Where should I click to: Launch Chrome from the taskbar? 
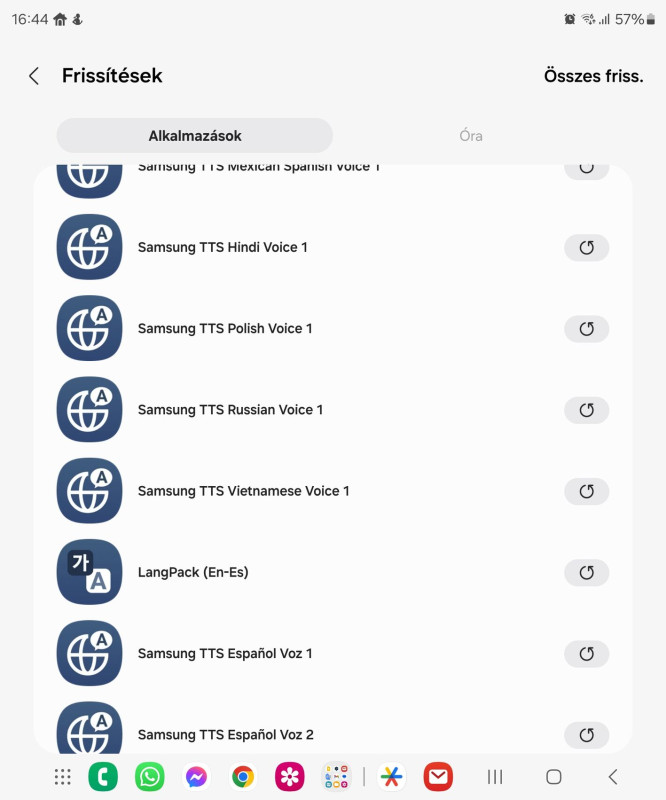[243, 777]
